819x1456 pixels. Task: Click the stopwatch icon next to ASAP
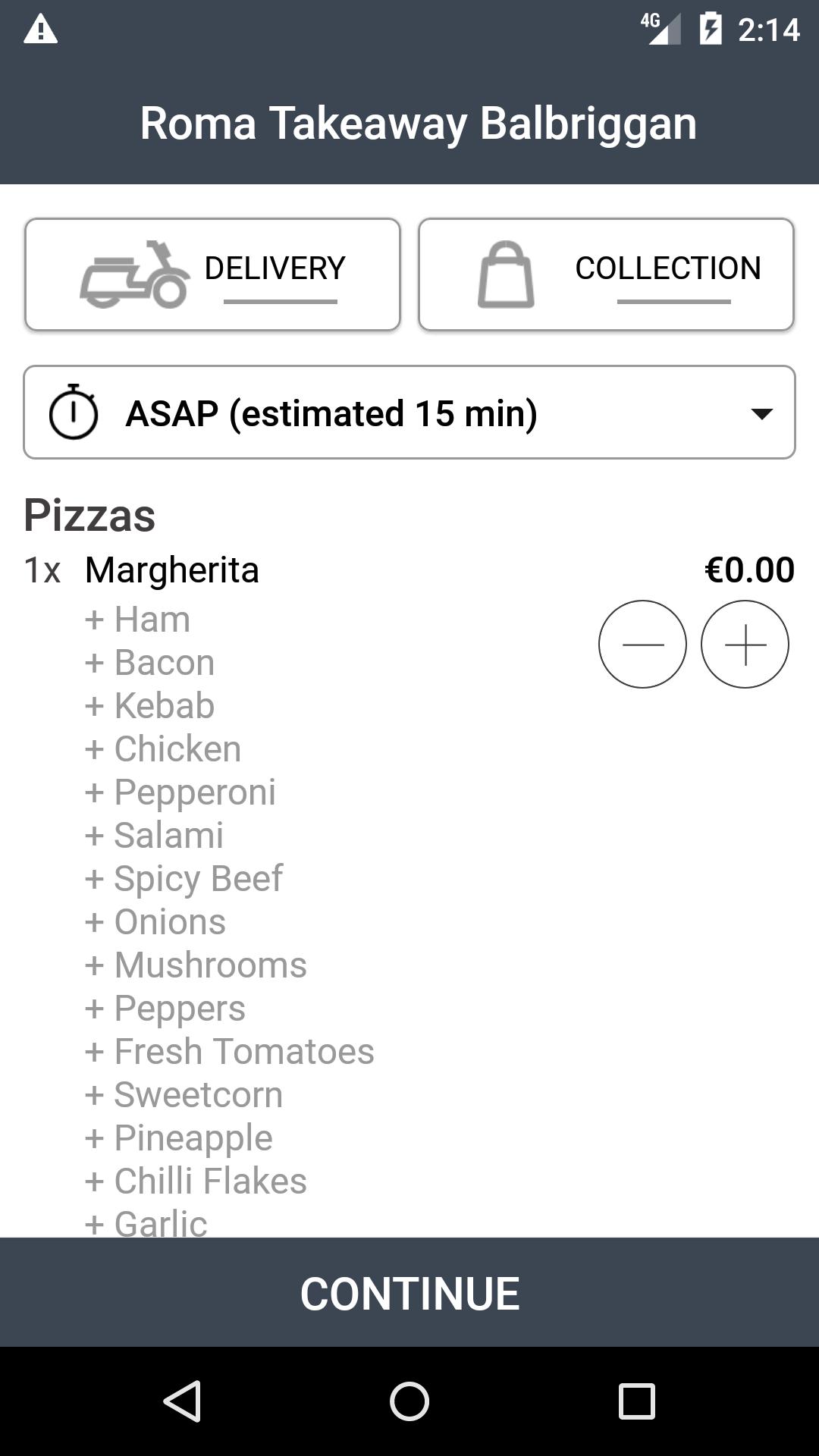[74, 413]
